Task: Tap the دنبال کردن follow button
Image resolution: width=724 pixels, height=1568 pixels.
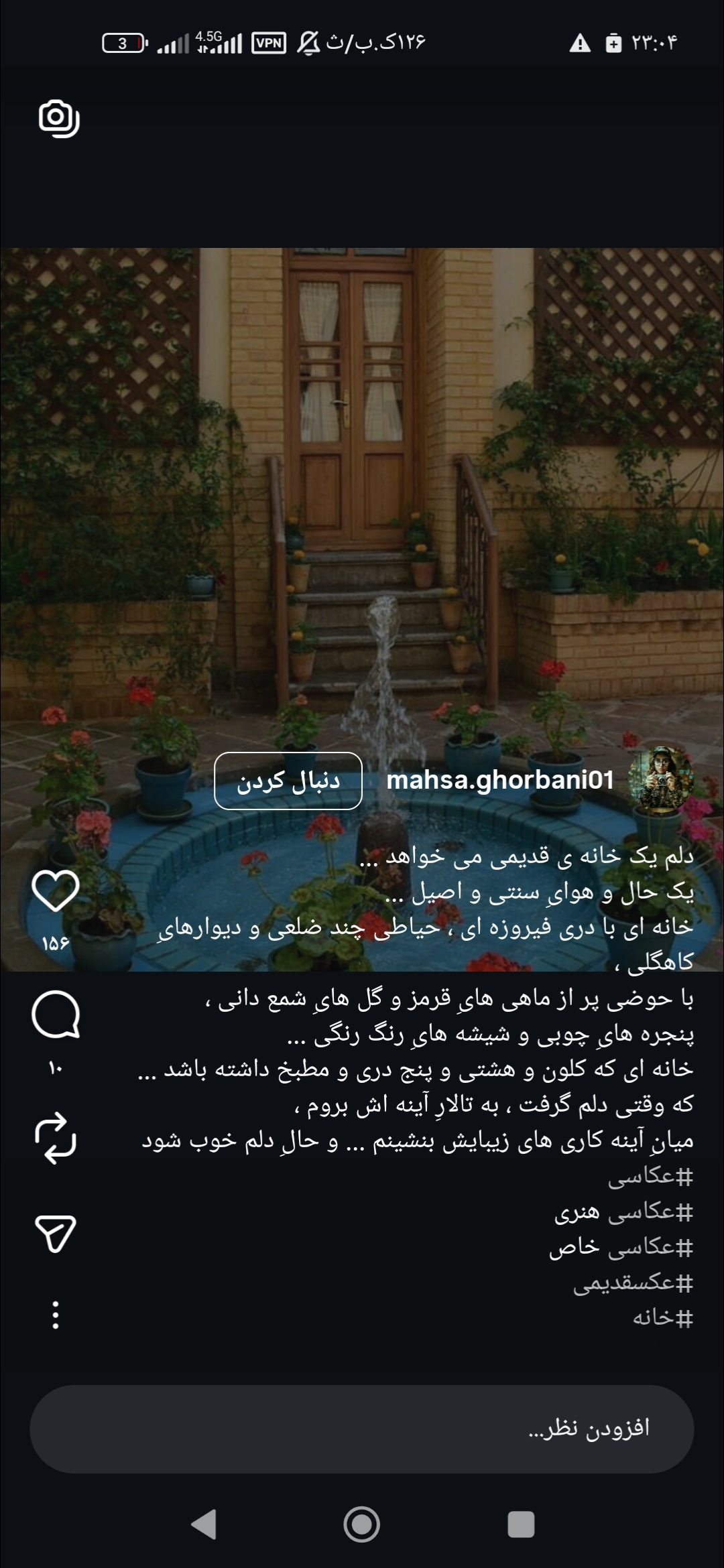Action: [x=288, y=781]
